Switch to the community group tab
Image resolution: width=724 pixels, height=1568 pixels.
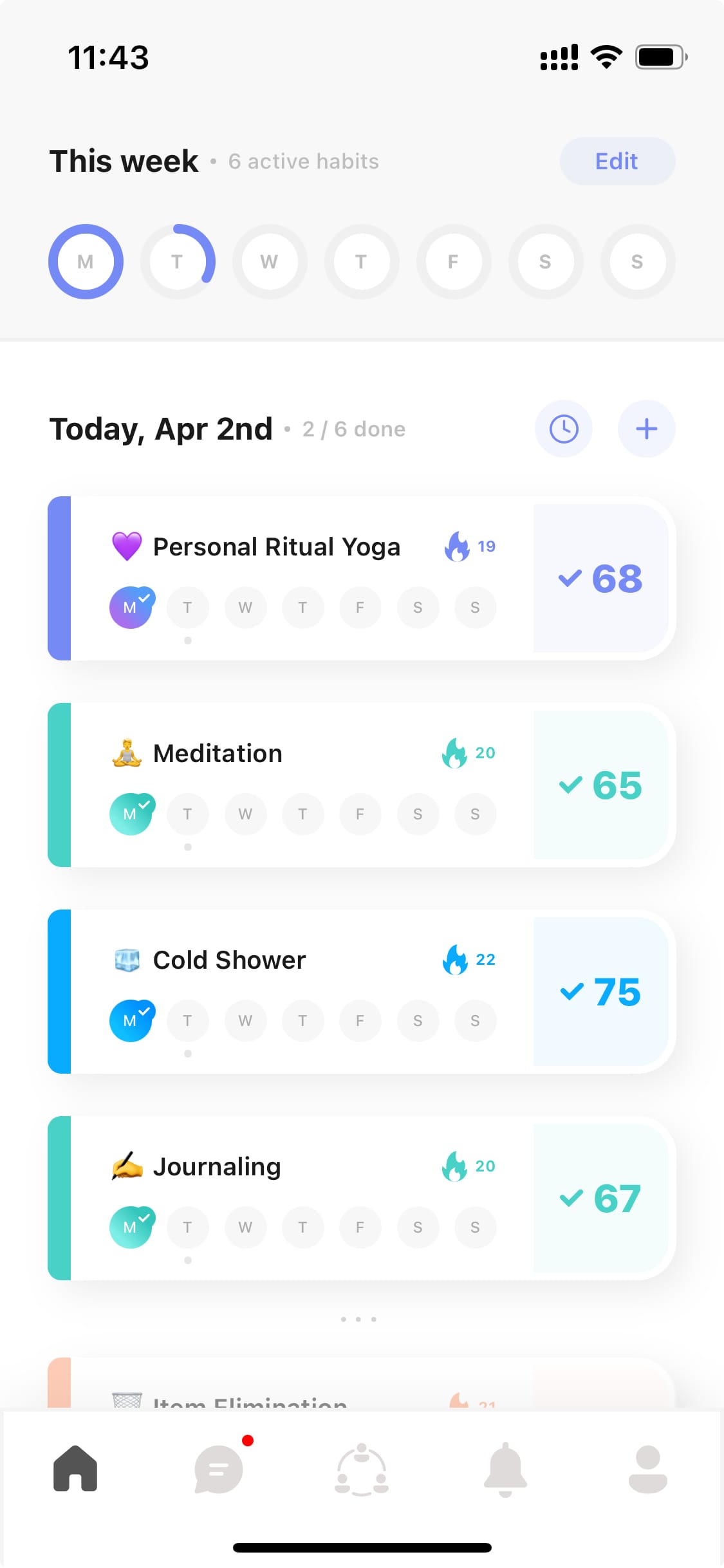[x=362, y=1468]
